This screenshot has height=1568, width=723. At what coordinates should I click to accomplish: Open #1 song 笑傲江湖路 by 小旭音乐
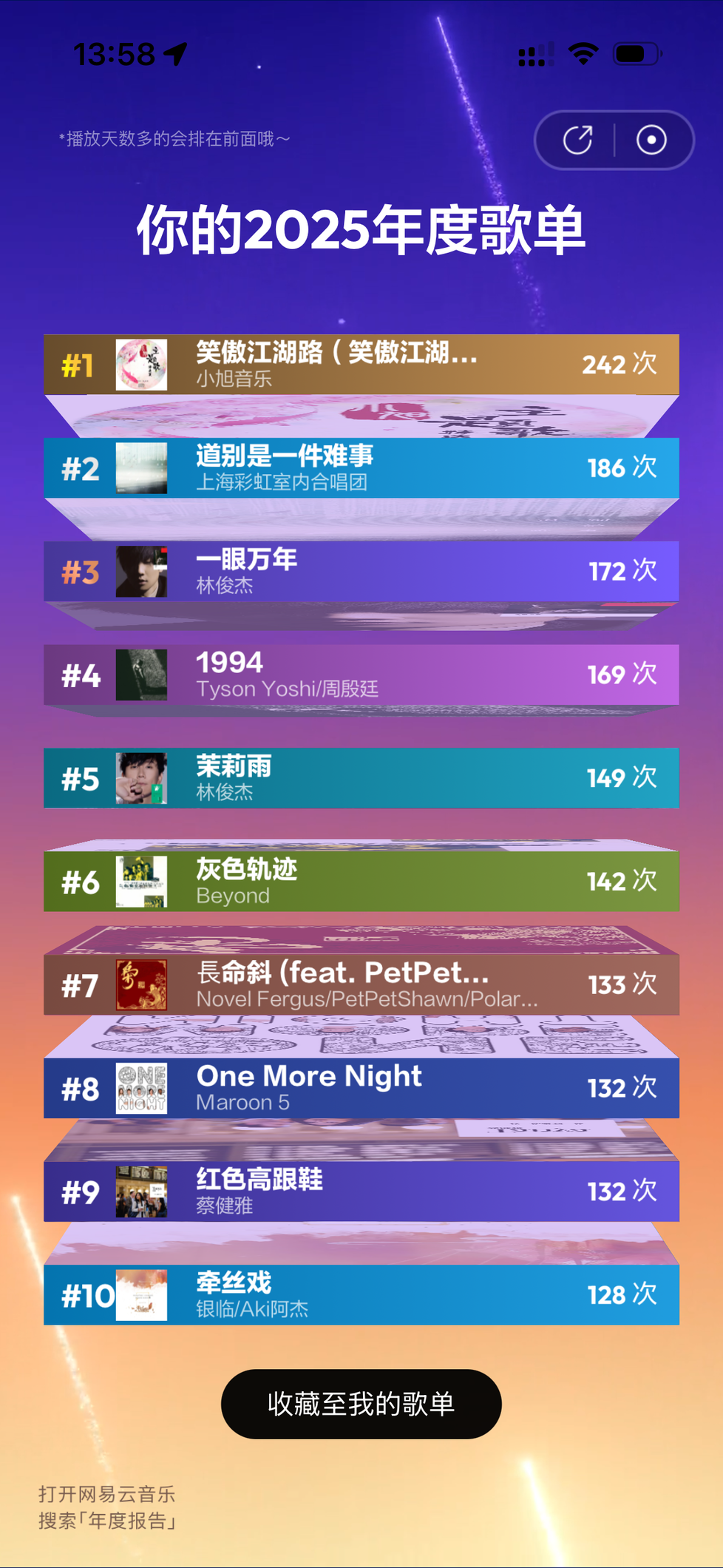tap(361, 365)
